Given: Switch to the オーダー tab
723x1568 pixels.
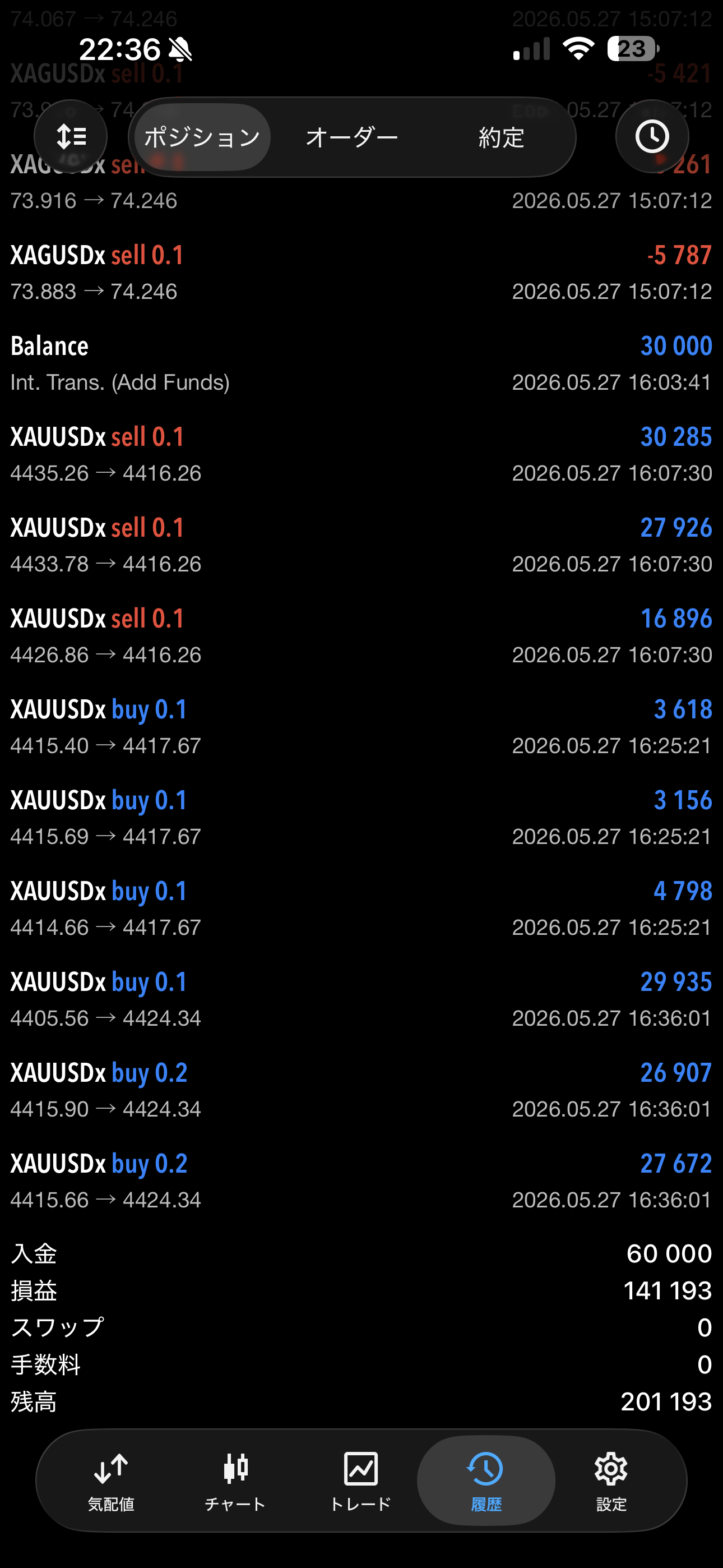Looking at the screenshot, I should click(x=352, y=137).
